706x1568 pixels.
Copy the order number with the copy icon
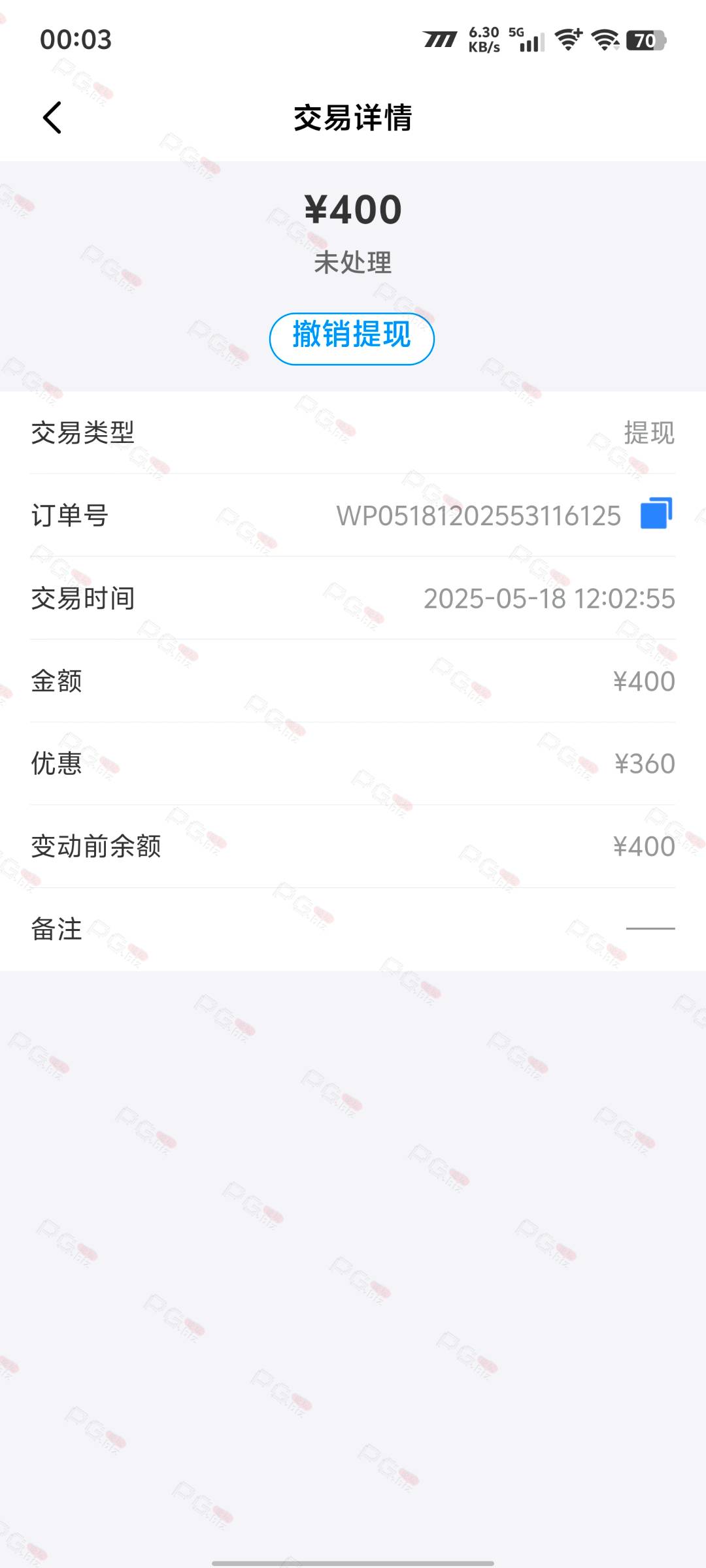coord(656,514)
